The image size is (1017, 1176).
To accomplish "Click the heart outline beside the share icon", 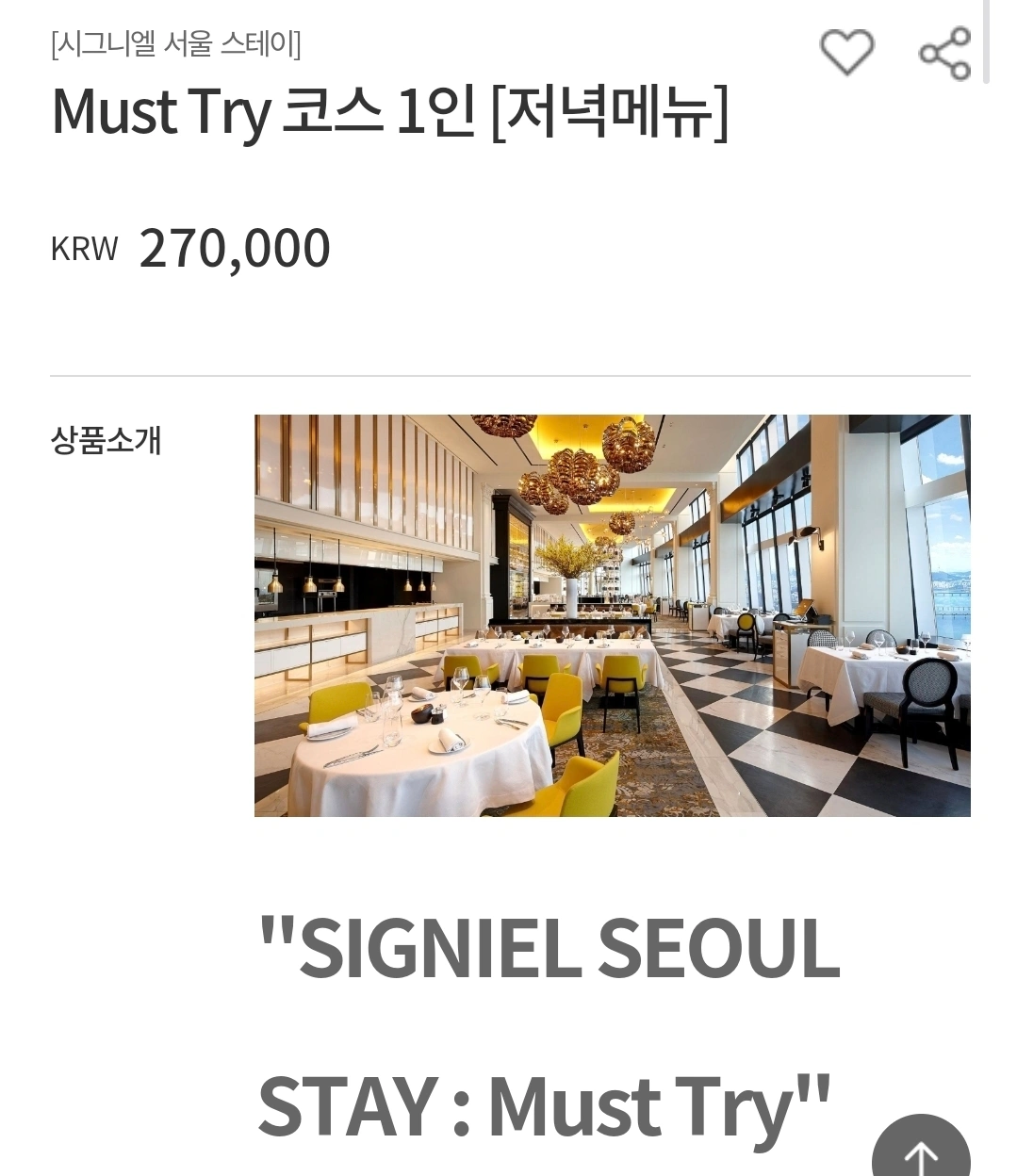I will tap(847, 54).
